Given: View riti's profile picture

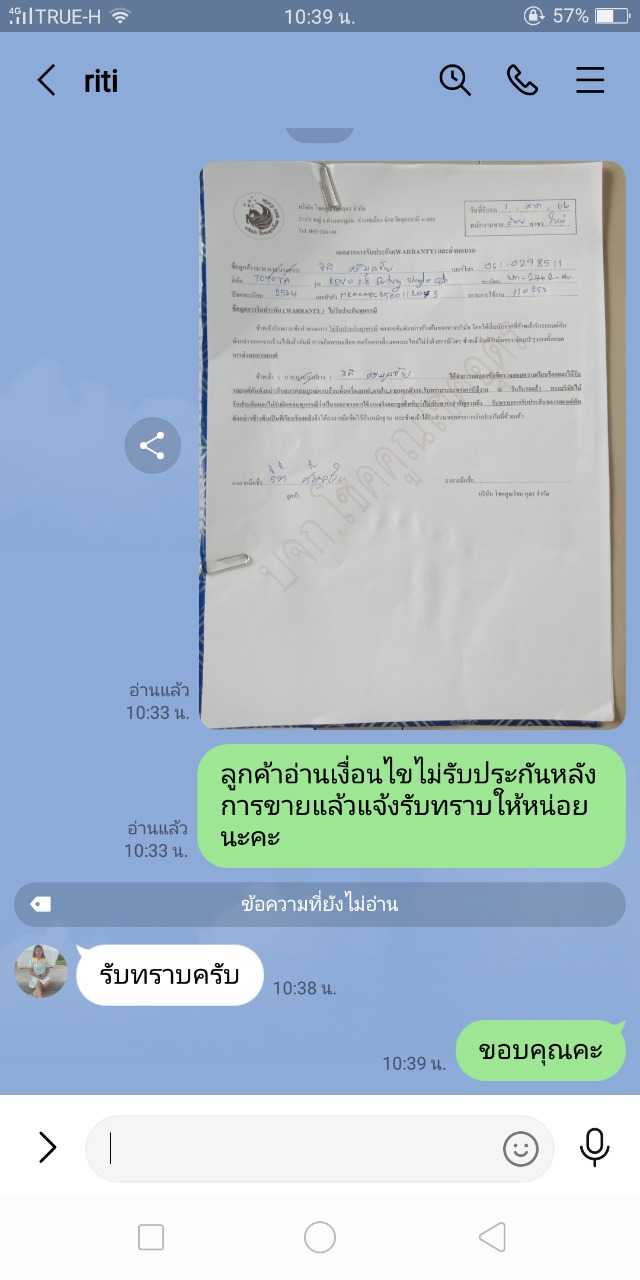Looking at the screenshot, I should [41, 971].
